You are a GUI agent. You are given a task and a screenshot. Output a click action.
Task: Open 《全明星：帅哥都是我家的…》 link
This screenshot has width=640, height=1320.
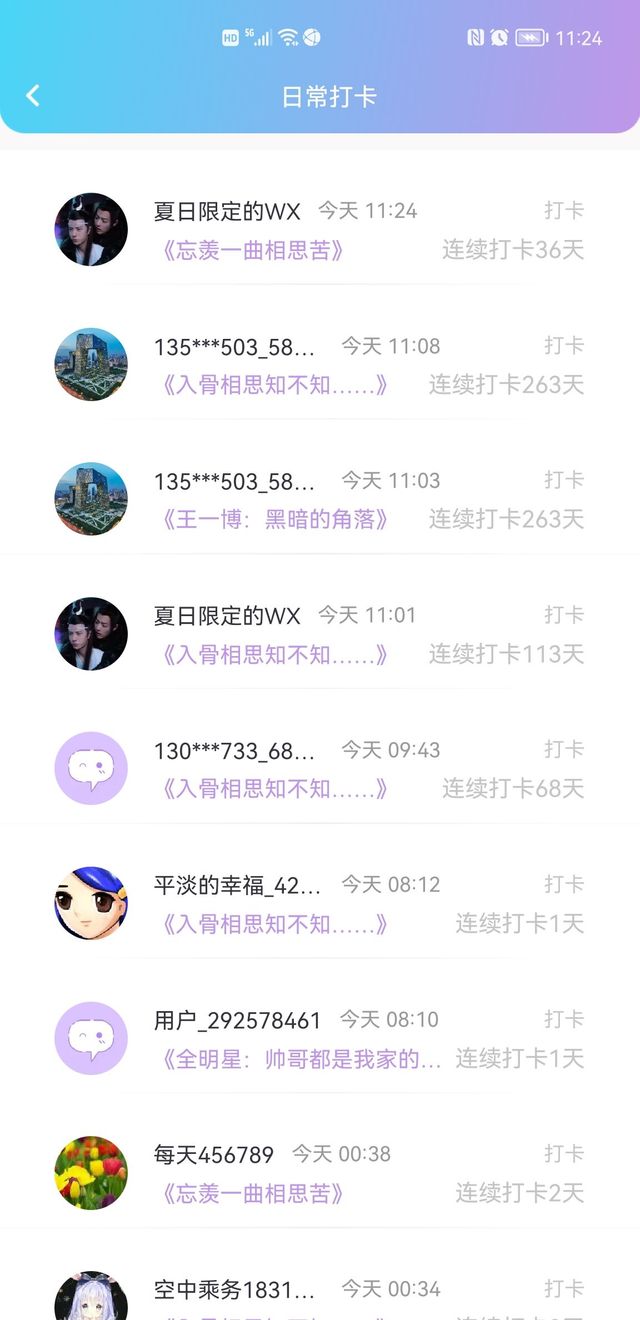pos(298,1059)
